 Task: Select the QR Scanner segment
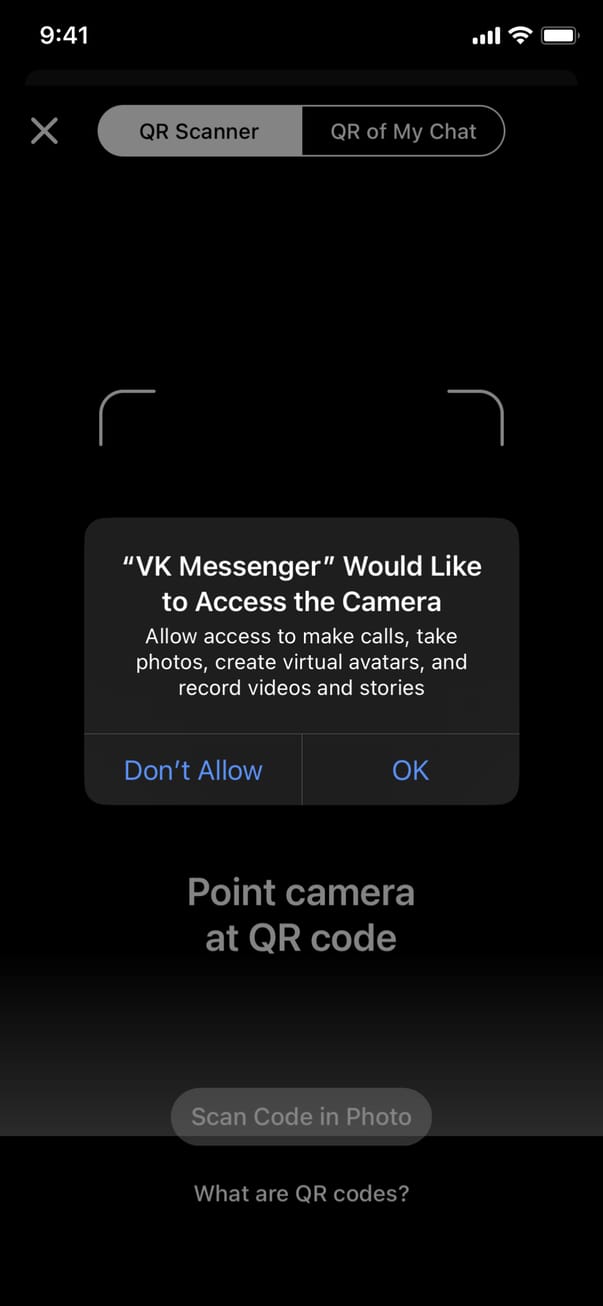pyautogui.click(x=199, y=131)
